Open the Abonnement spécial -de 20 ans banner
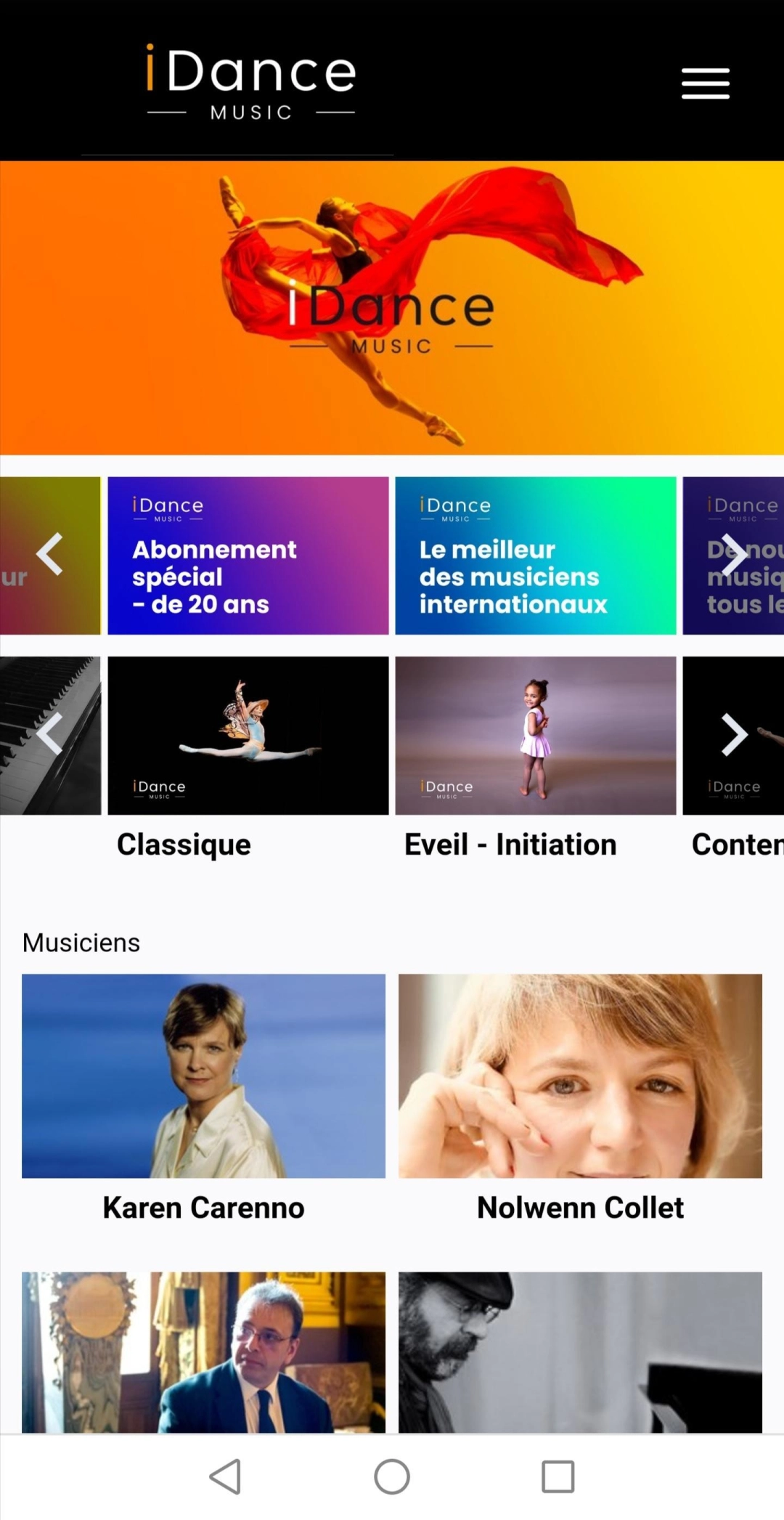 tap(248, 556)
